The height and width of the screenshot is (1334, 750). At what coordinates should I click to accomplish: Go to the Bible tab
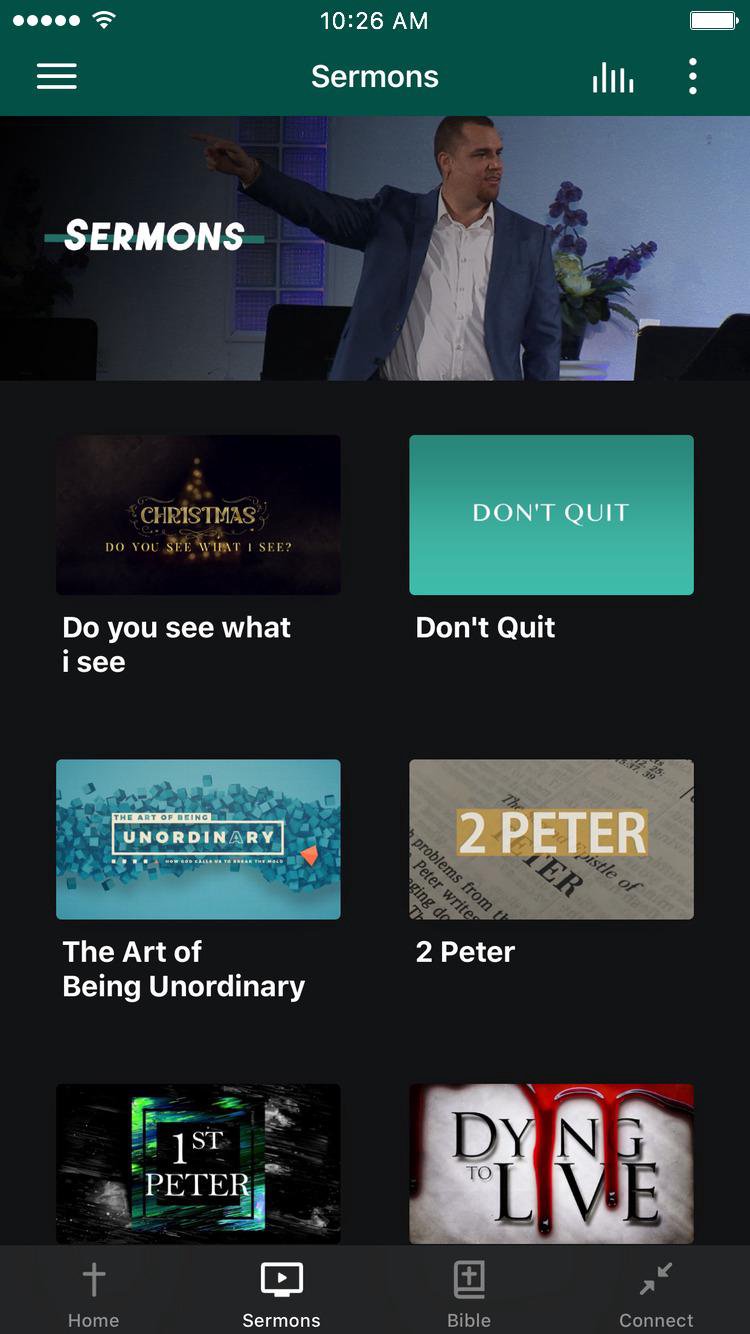pos(469,1292)
